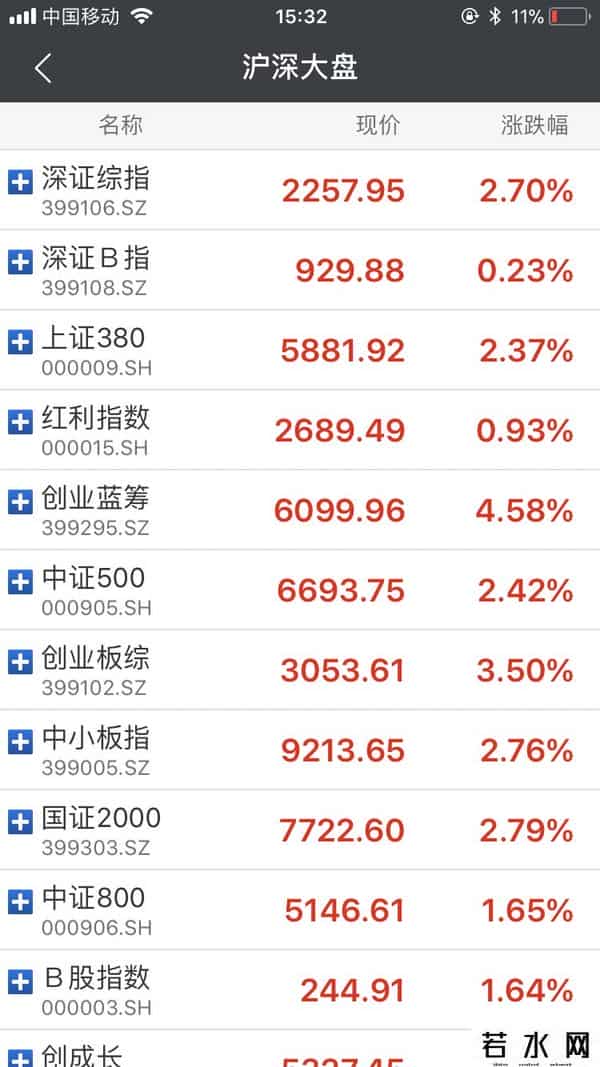600x1067 pixels.
Task: Add 中证800 via its plus icon
Action: tap(20, 902)
